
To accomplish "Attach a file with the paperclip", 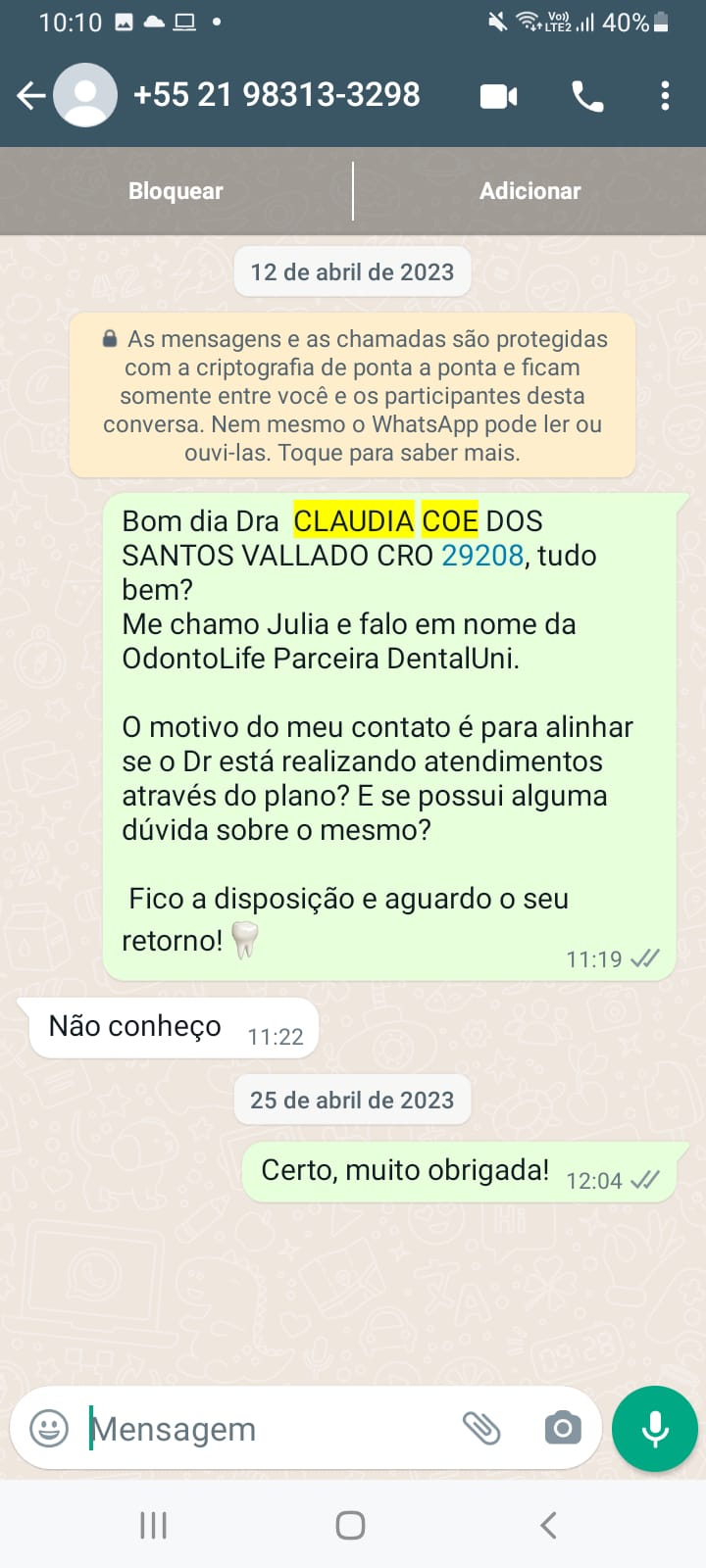I will click(481, 1428).
